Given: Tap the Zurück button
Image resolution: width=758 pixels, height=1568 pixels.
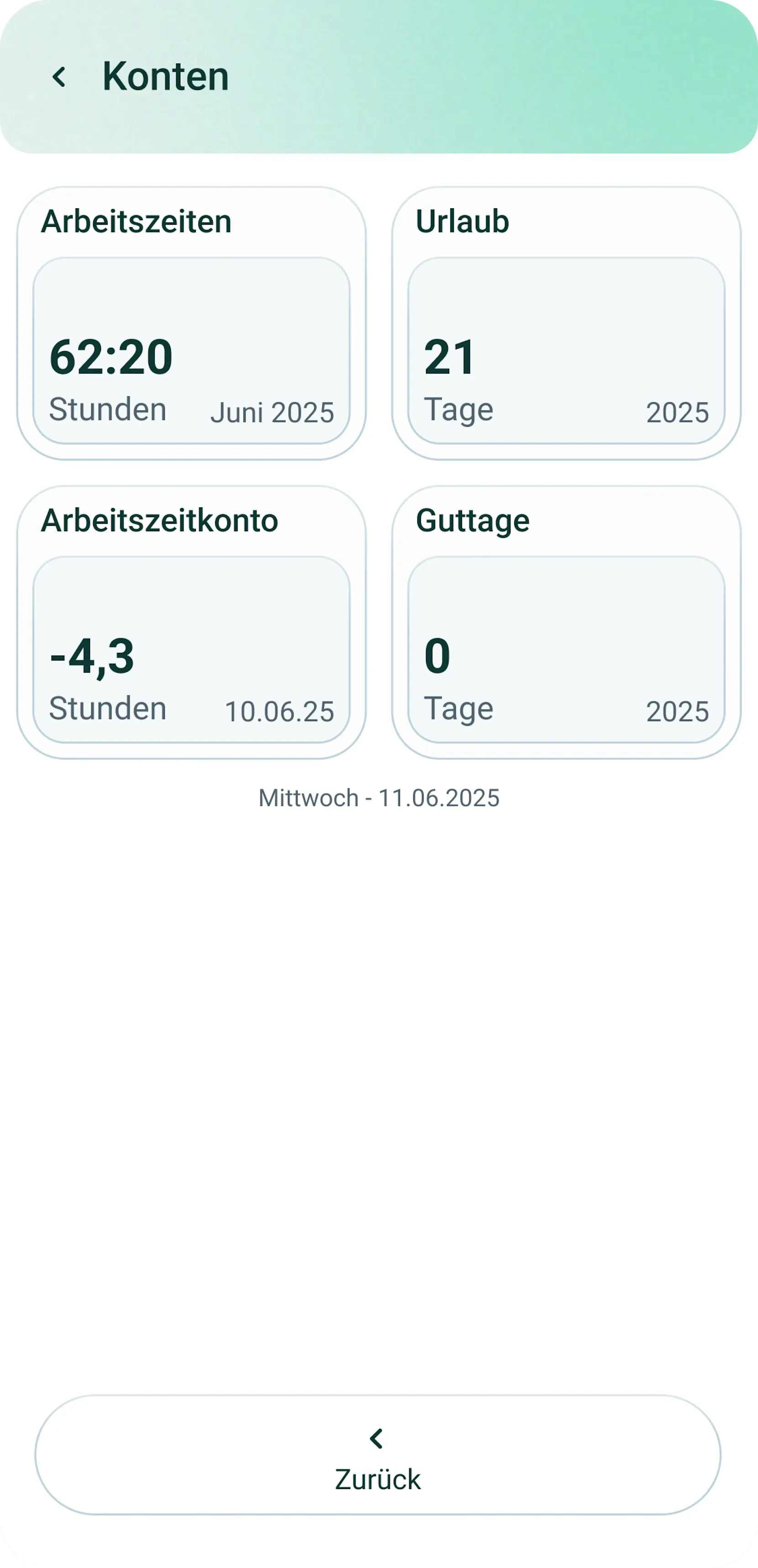Looking at the screenshot, I should 378,1455.
